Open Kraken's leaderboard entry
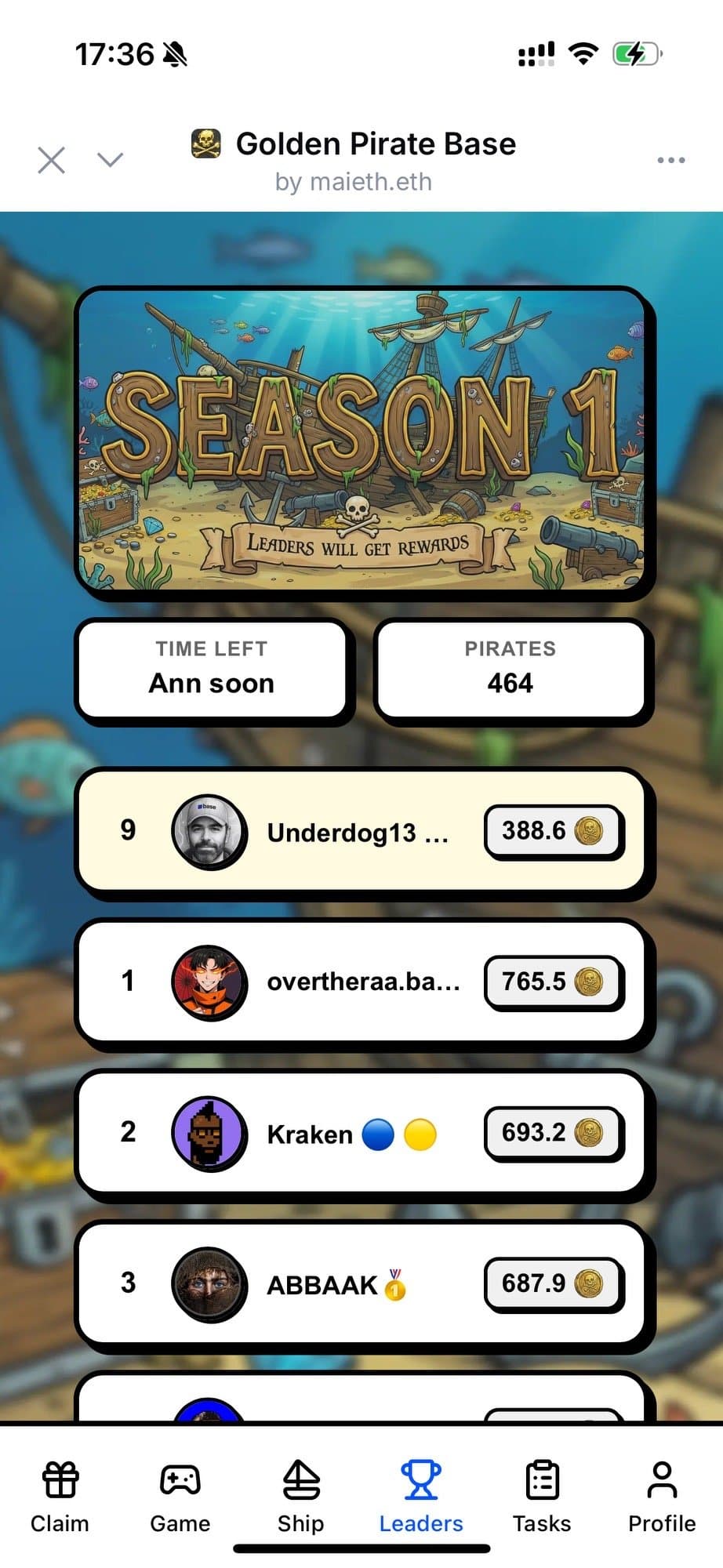This screenshot has height=1568, width=723. (361, 1133)
